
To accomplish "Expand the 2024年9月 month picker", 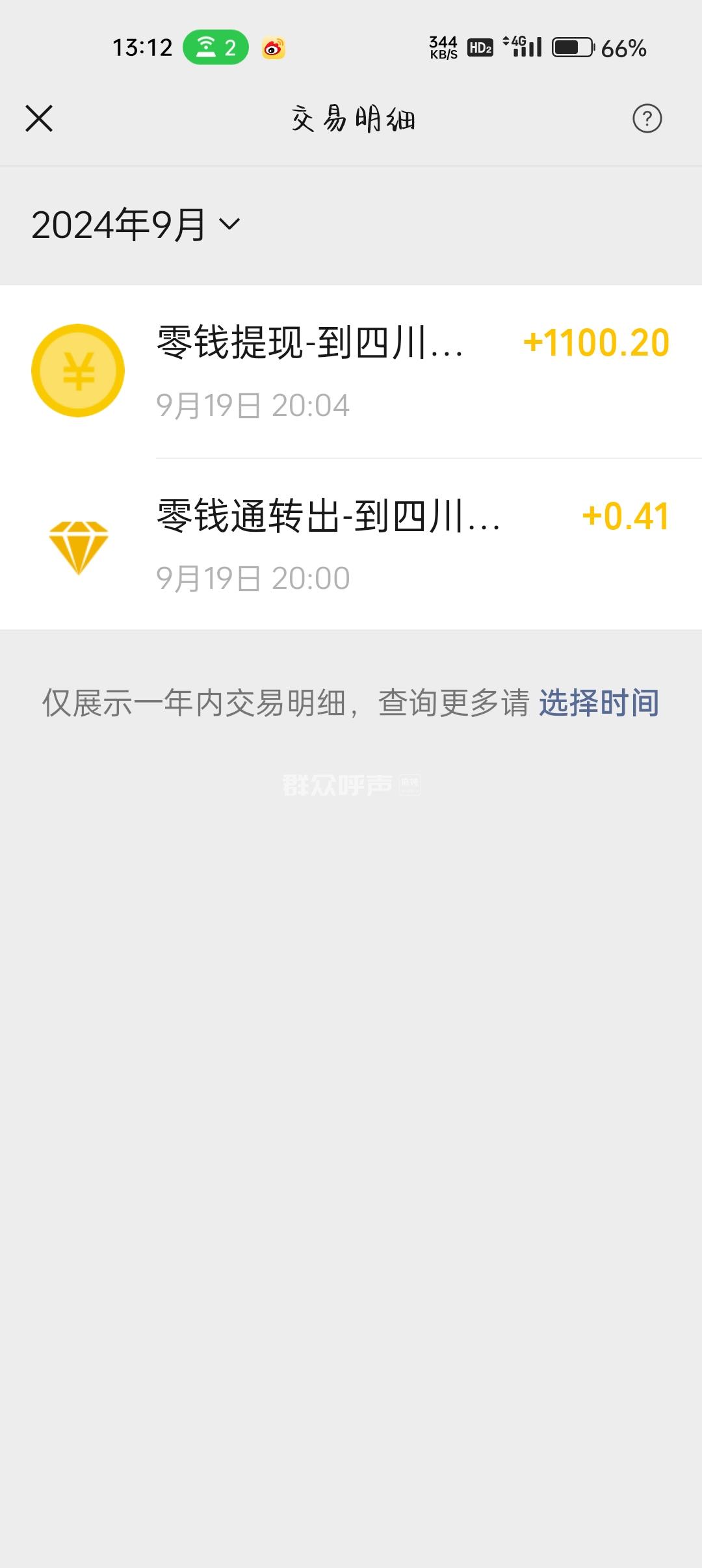I will [x=136, y=225].
